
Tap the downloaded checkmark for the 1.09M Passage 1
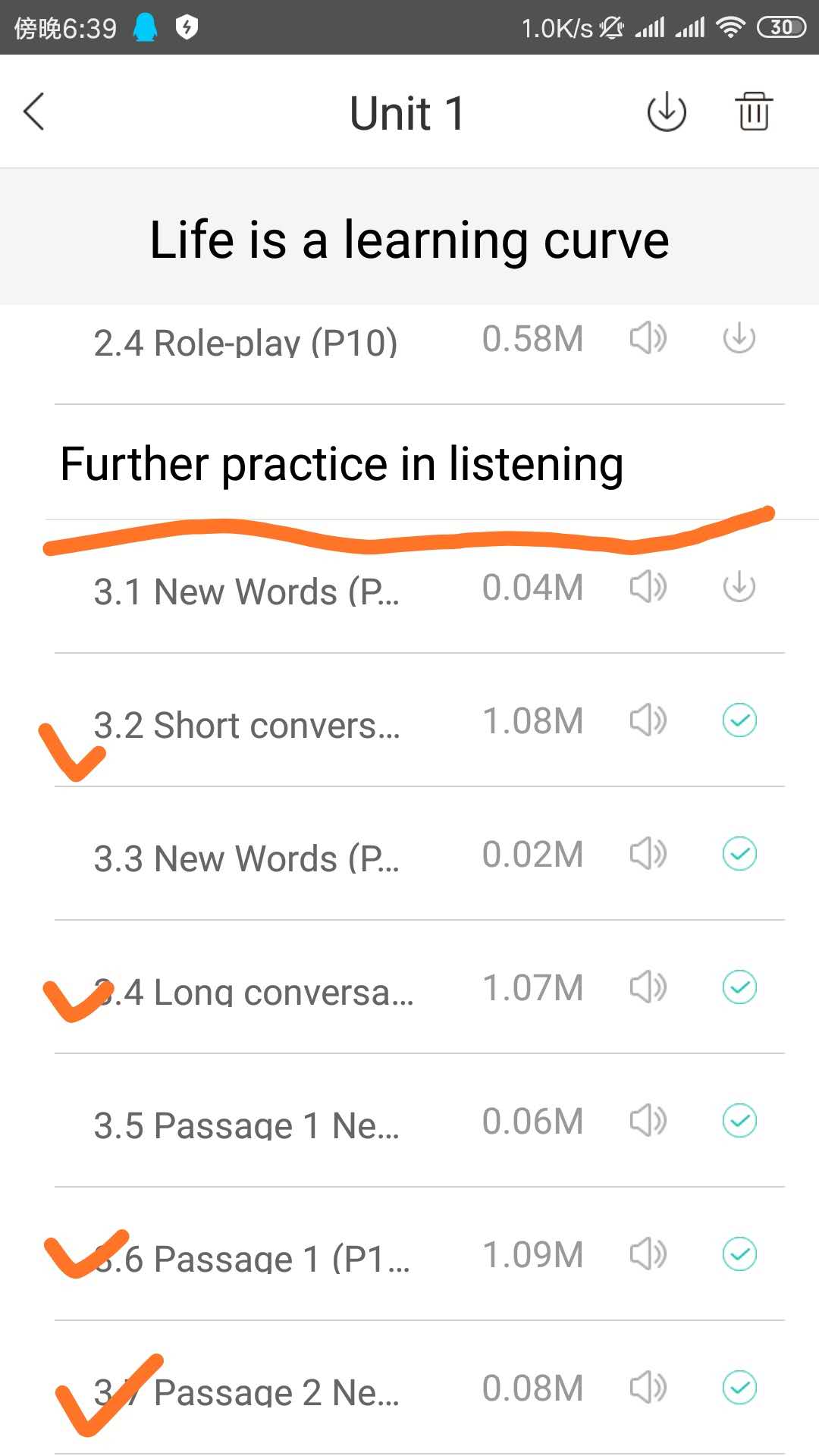739,1254
